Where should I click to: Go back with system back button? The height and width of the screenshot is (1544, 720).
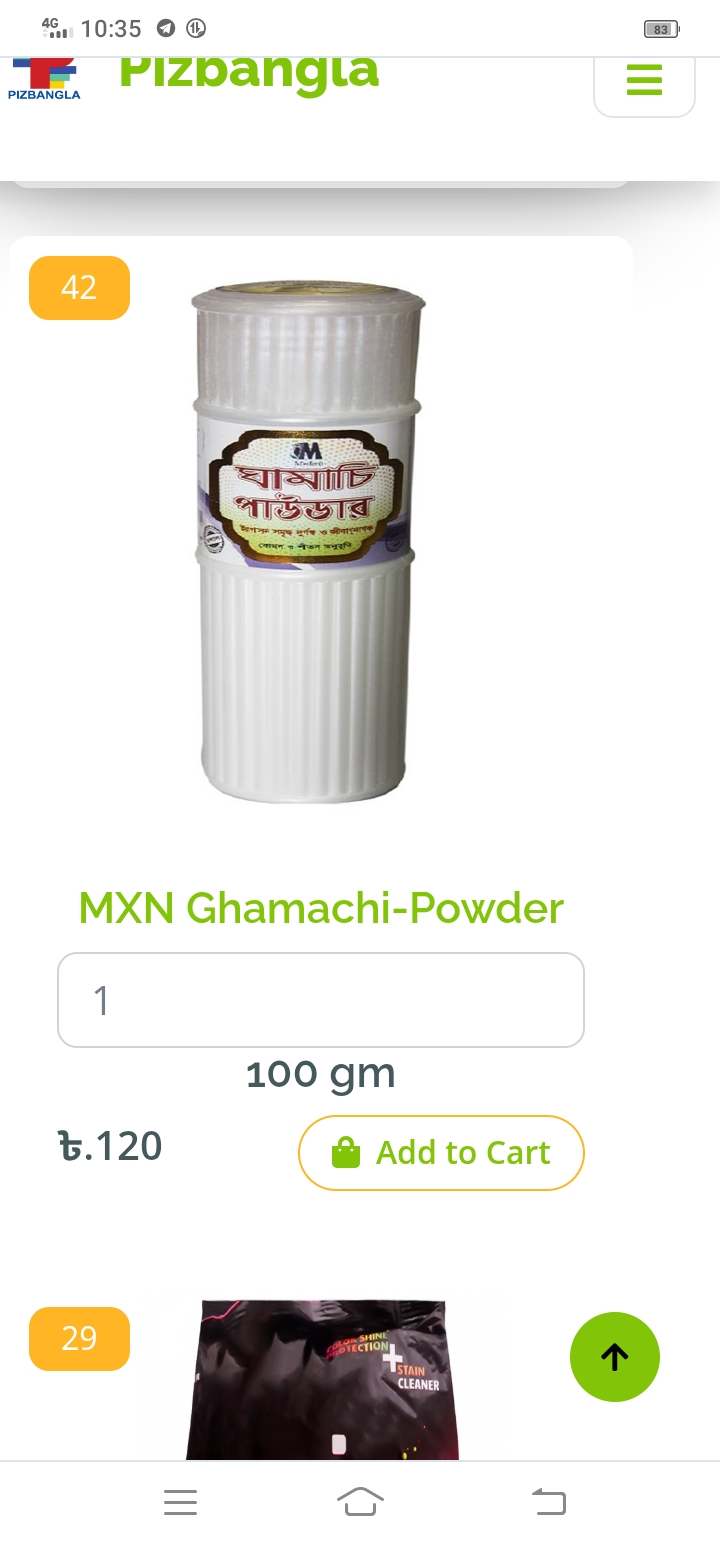click(548, 1502)
